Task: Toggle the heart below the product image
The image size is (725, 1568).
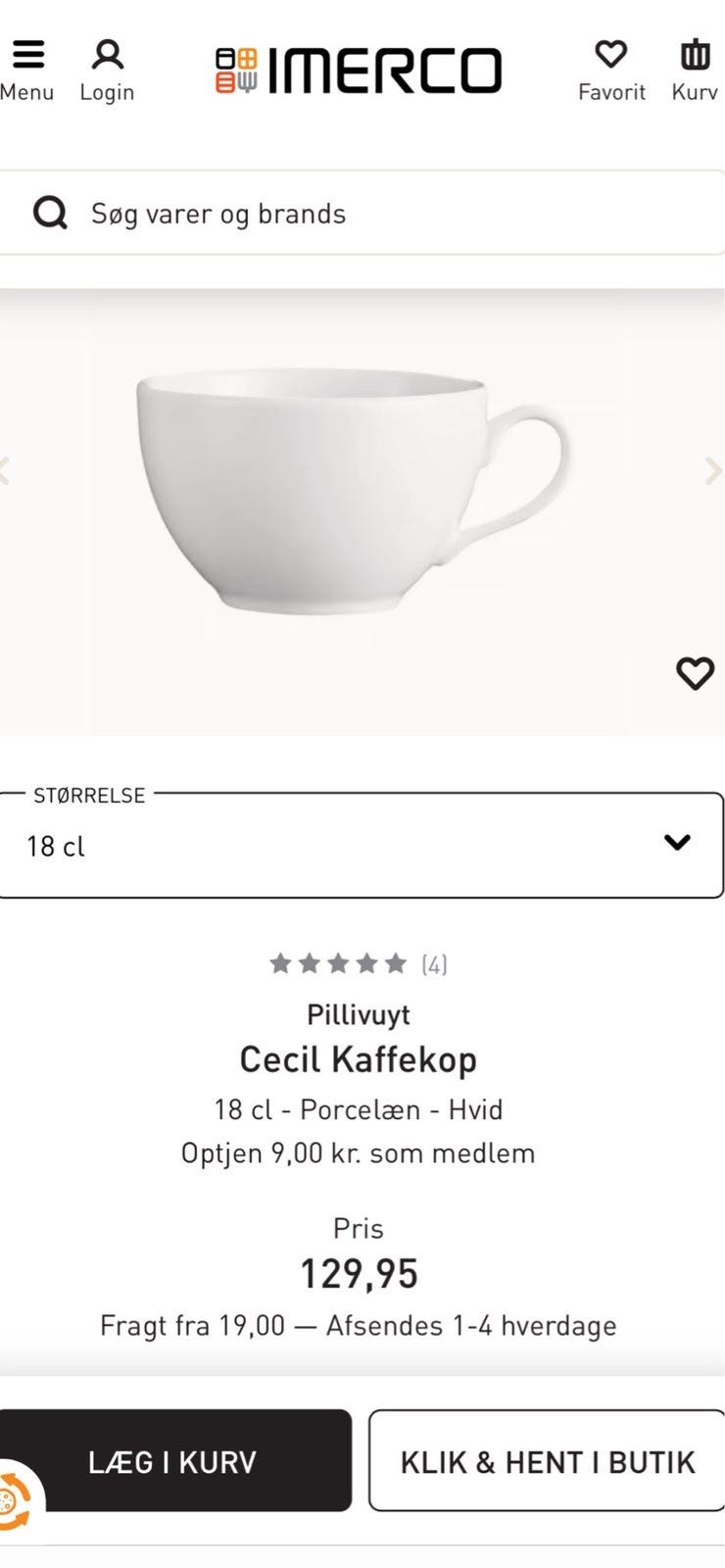Action: tap(696, 674)
